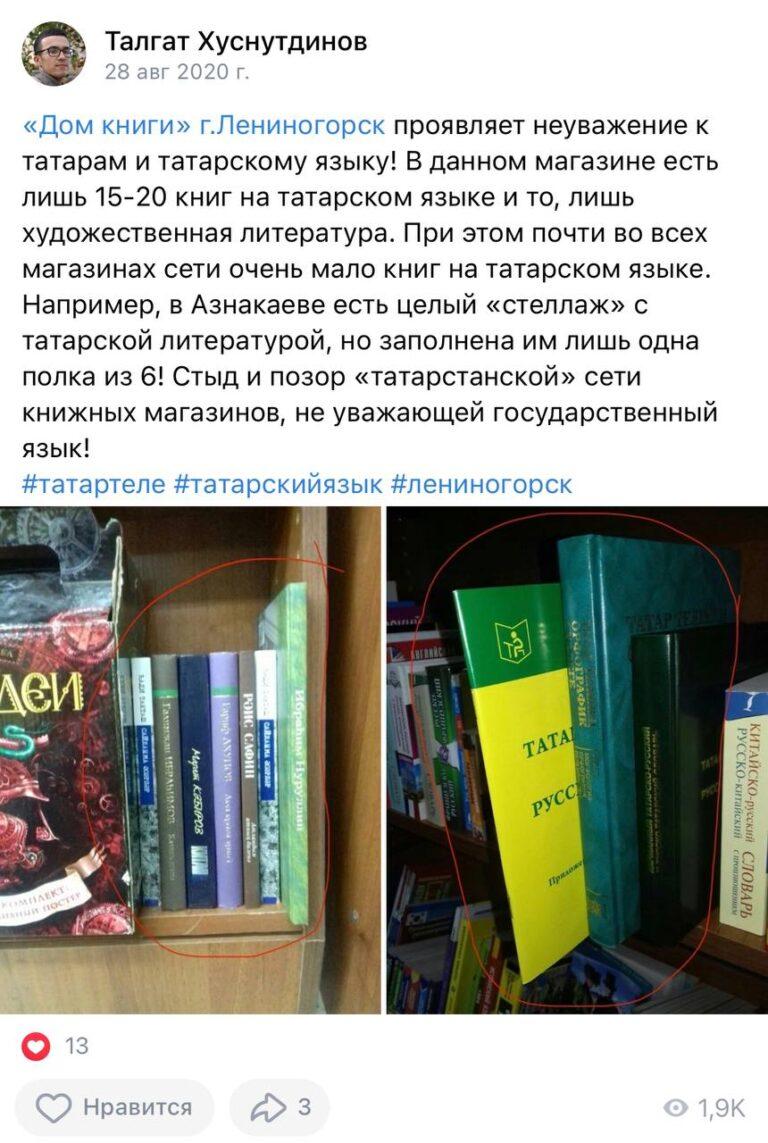Viewport: 768px width, 1143px height.
Task: View the right photo with dictionaries
Action: click(577, 760)
